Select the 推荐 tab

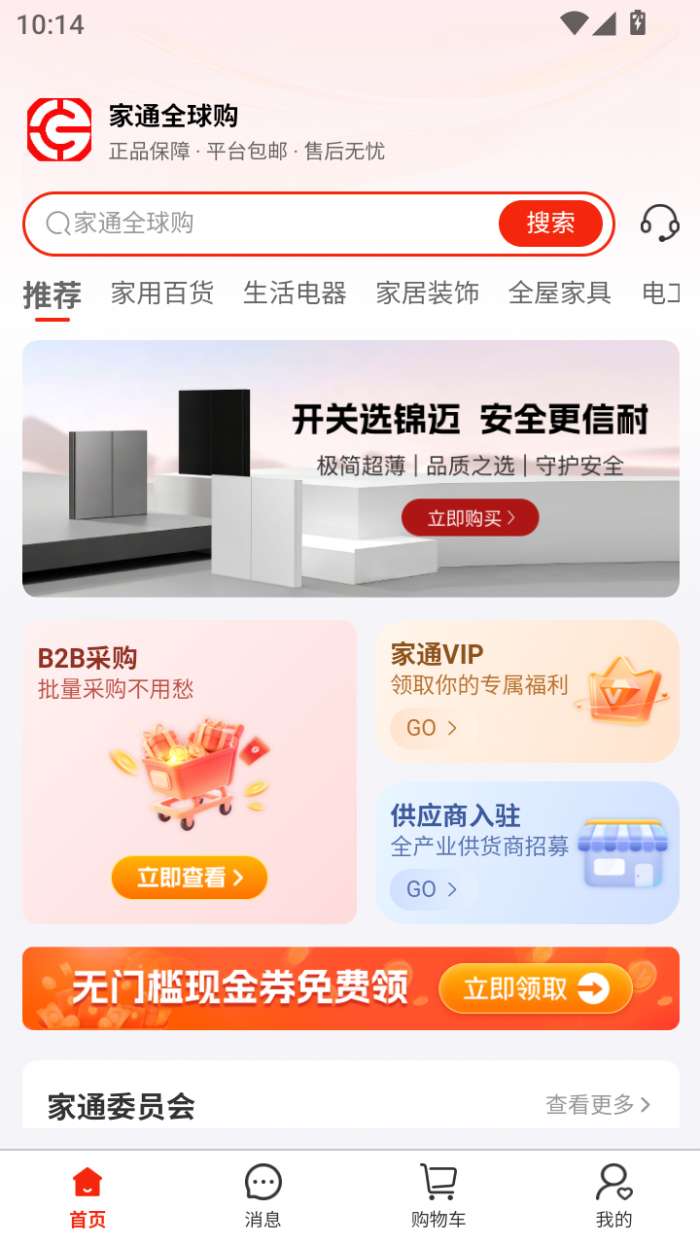(x=52, y=295)
